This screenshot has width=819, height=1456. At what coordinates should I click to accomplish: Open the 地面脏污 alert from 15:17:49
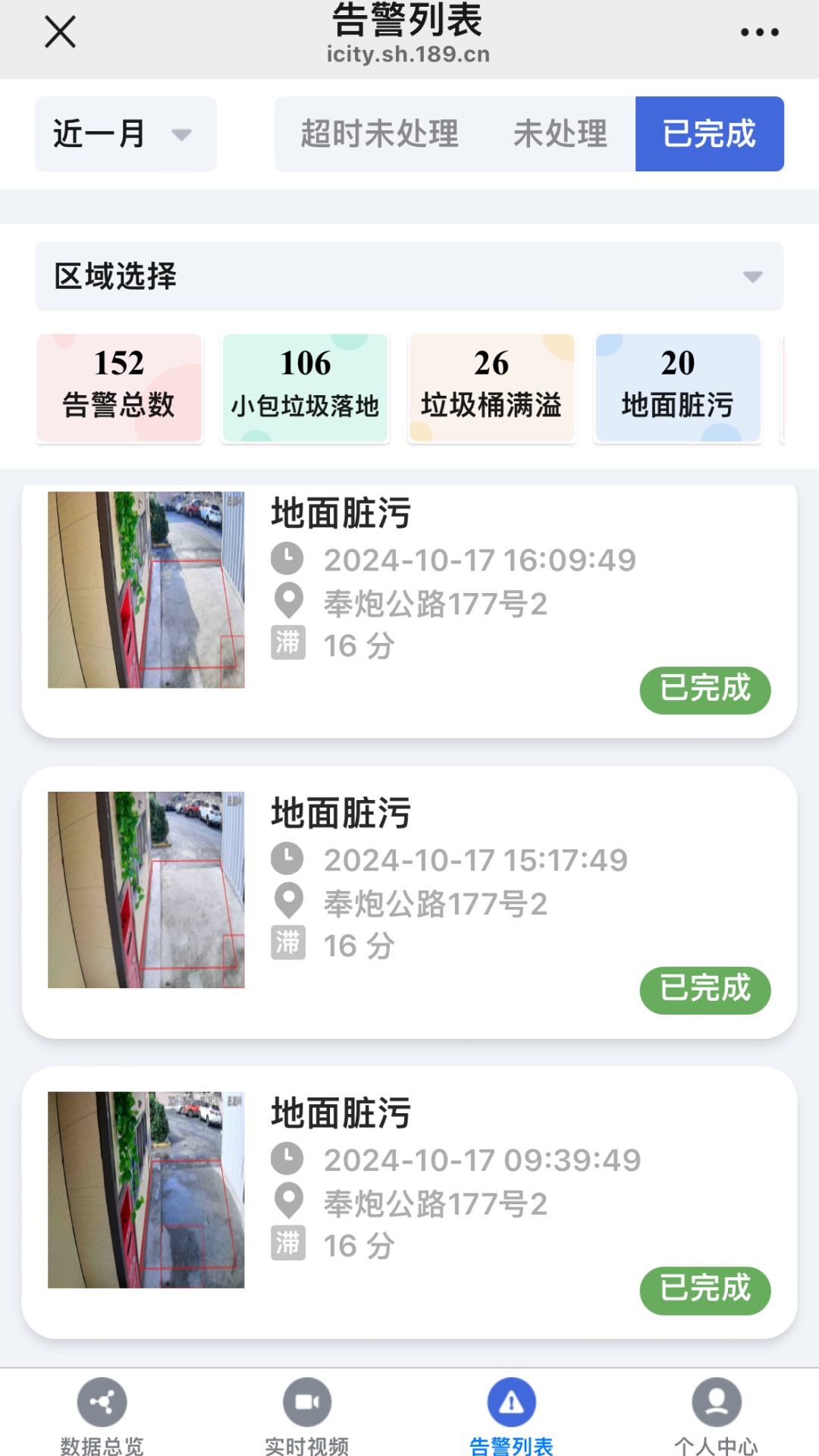click(x=409, y=902)
